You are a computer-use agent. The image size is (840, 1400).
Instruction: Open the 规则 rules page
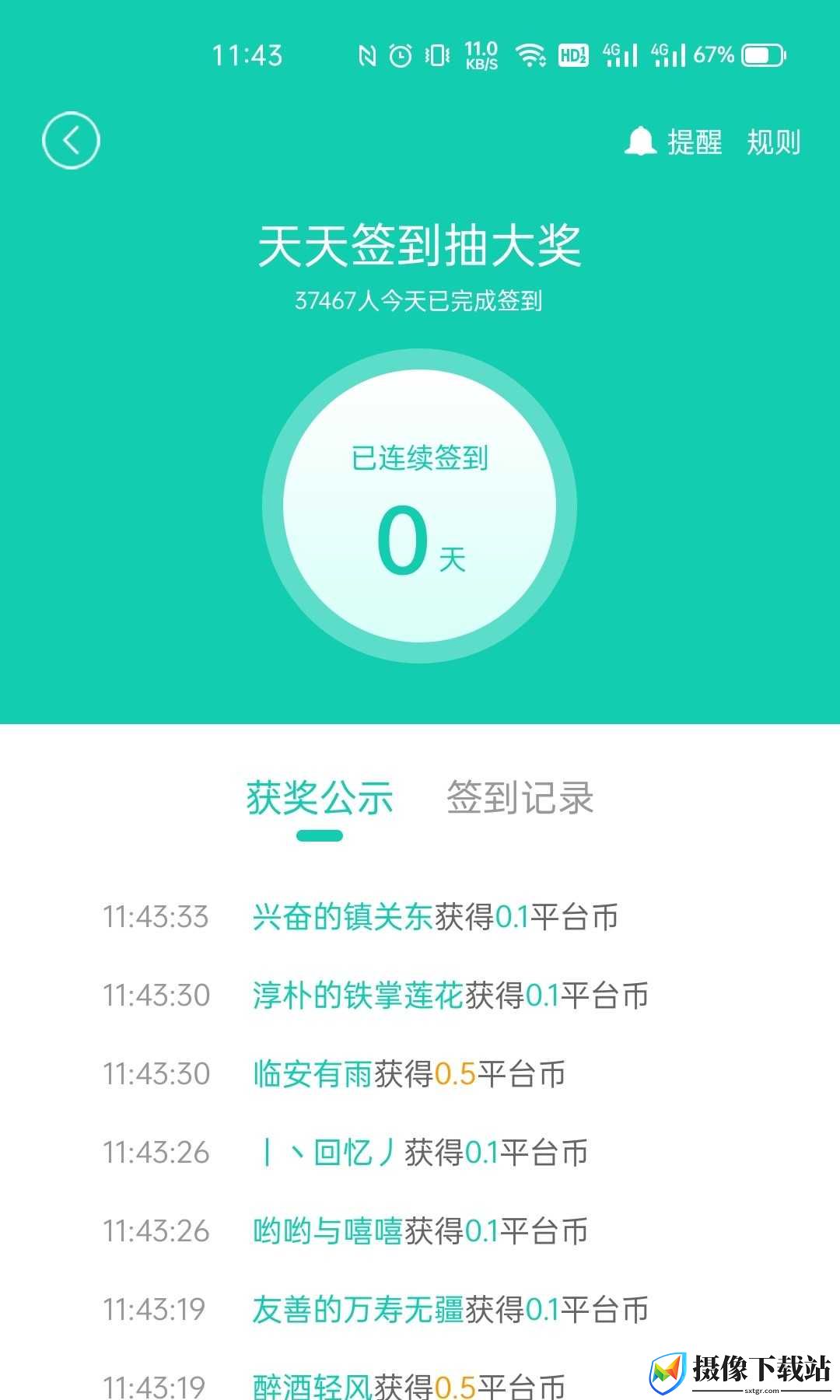tap(773, 142)
